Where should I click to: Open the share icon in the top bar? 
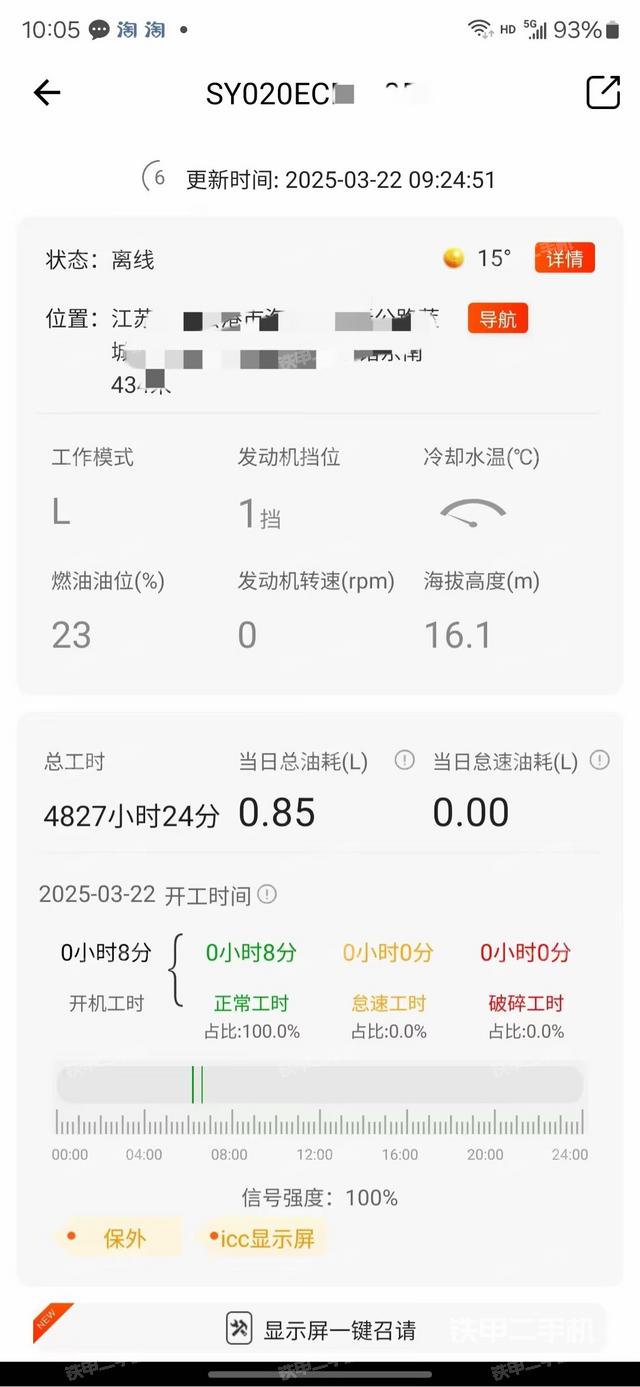(603, 92)
